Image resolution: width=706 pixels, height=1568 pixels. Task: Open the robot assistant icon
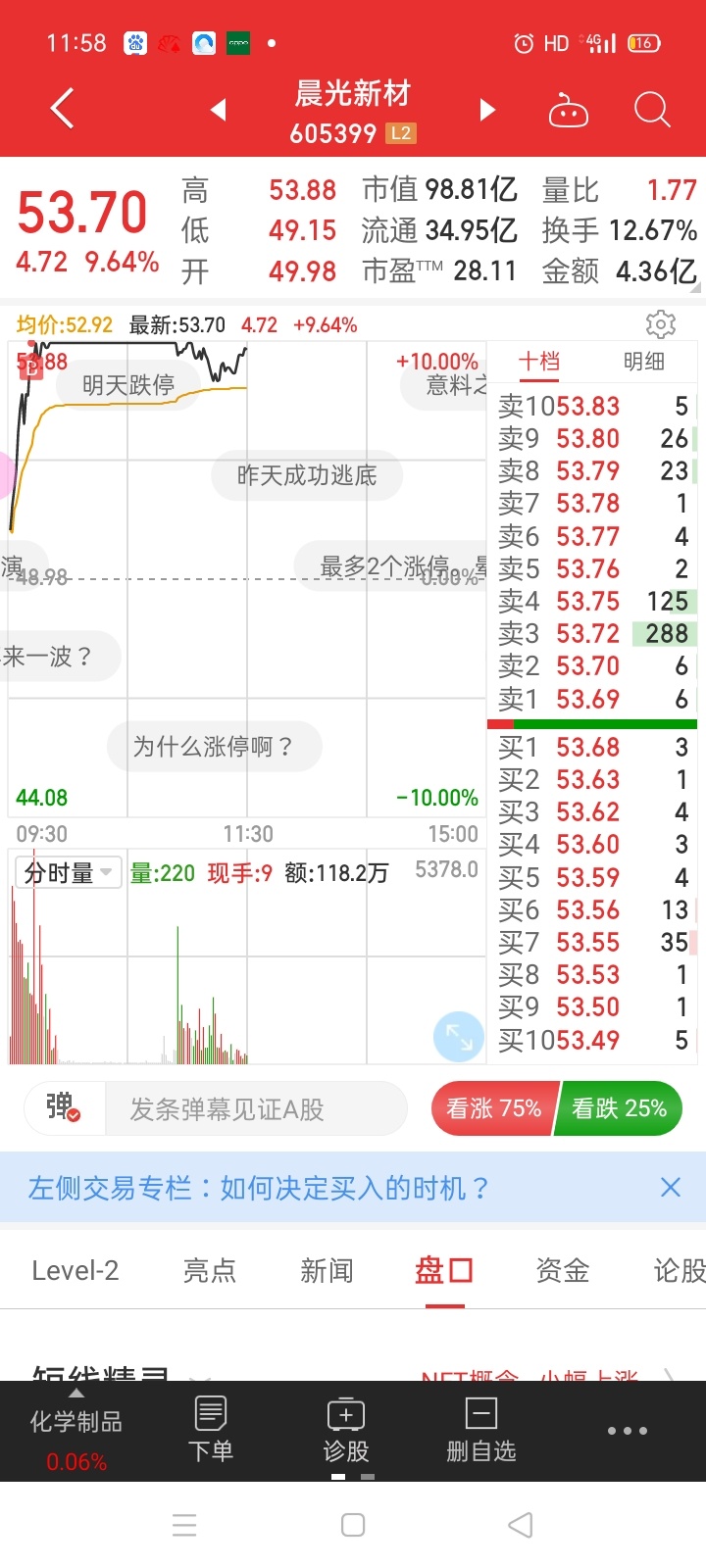tap(569, 111)
